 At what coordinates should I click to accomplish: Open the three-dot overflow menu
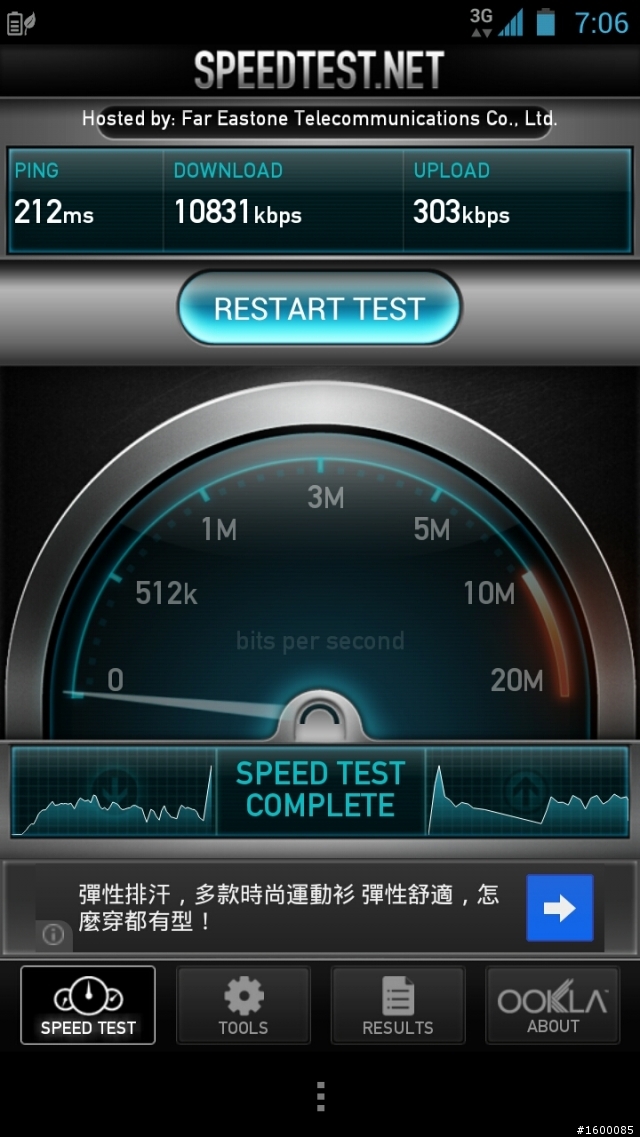point(320,1096)
